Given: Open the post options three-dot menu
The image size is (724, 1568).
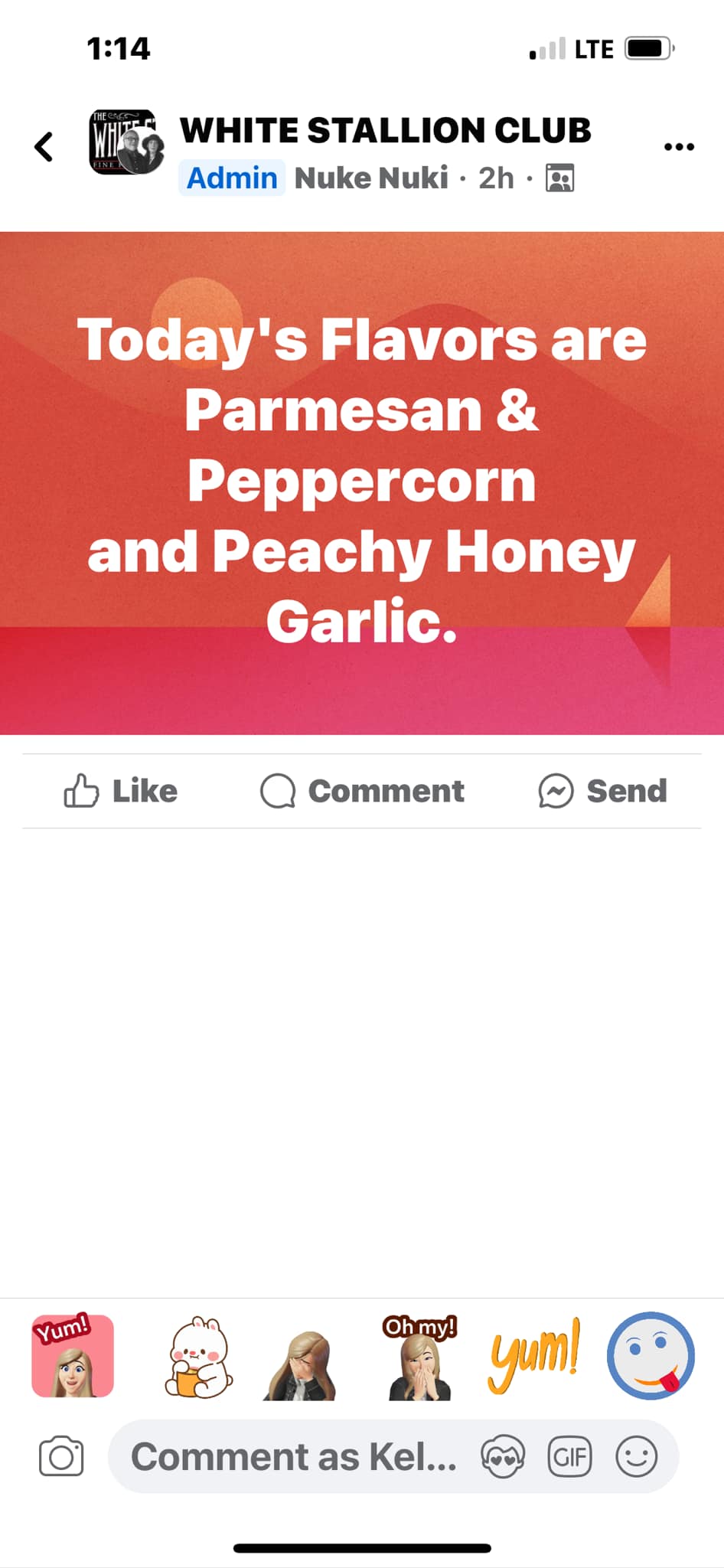Looking at the screenshot, I should pos(678,145).
